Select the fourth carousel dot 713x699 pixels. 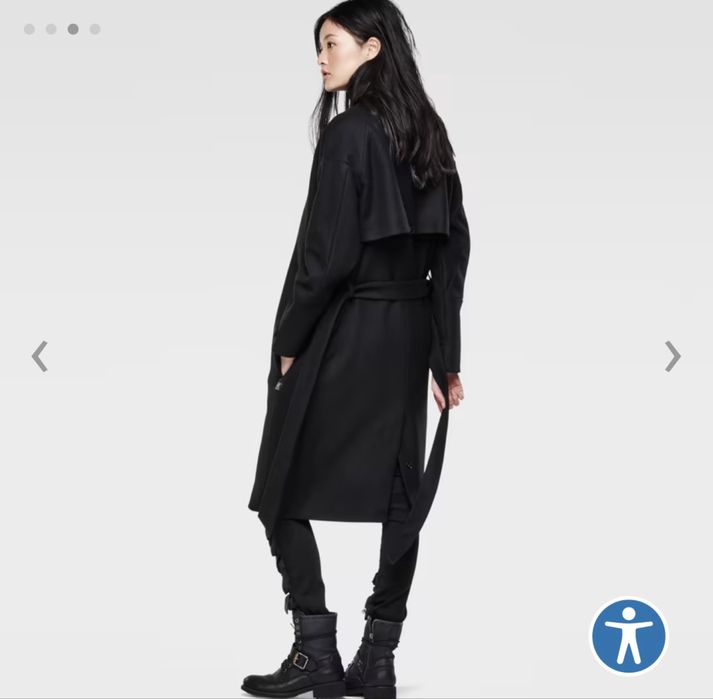click(95, 29)
